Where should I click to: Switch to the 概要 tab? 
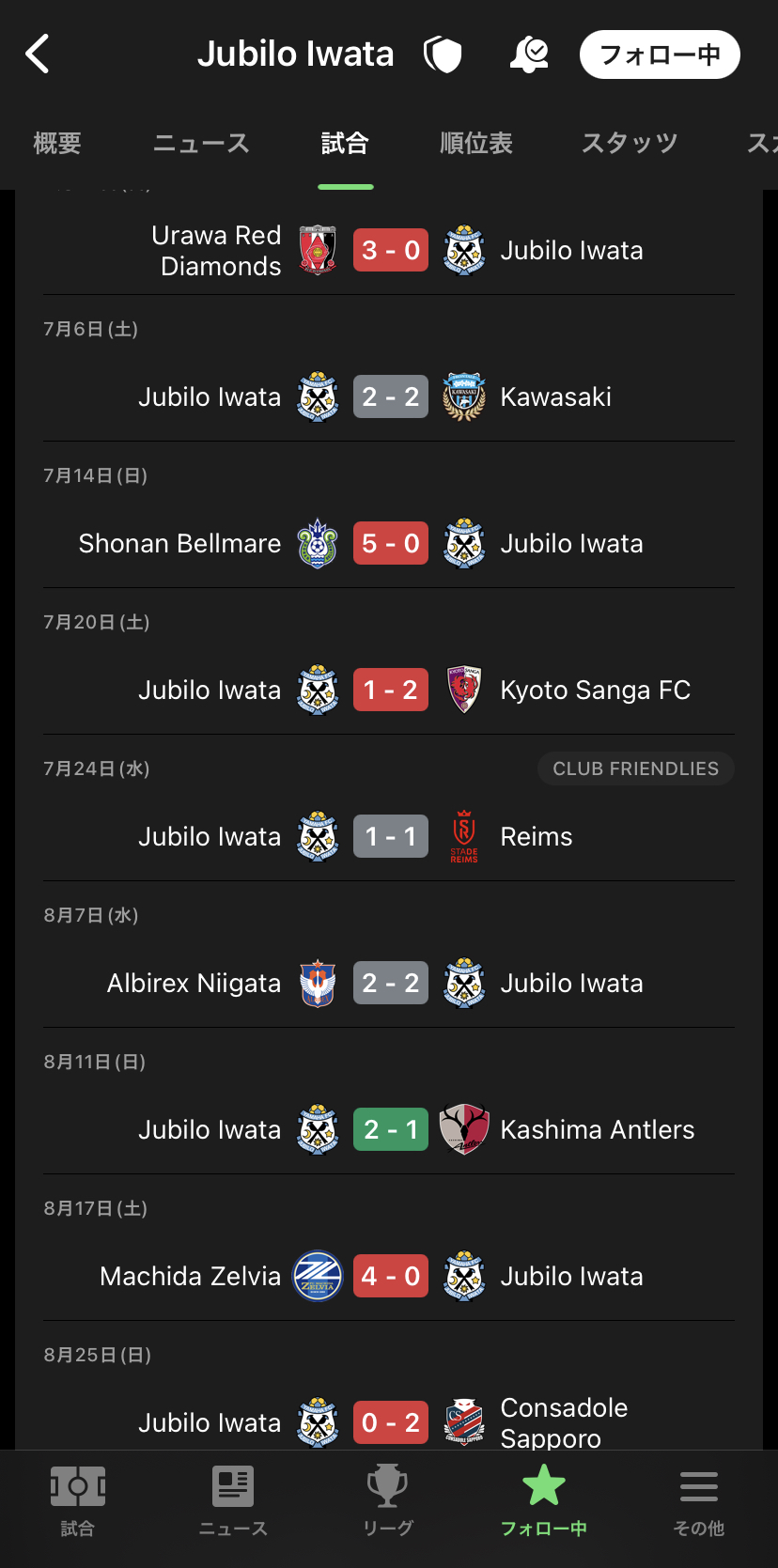coord(57,143)
